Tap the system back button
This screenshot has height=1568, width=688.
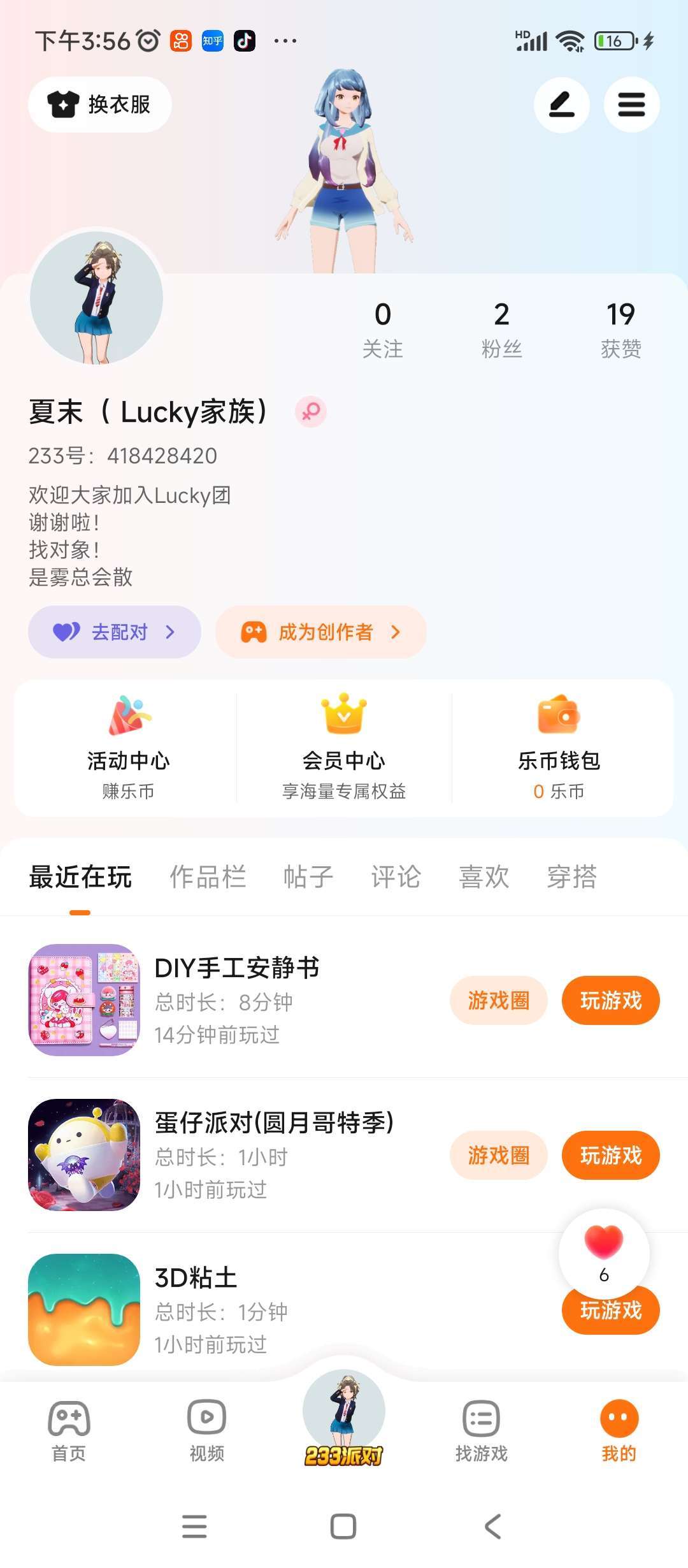(493, 1527)
